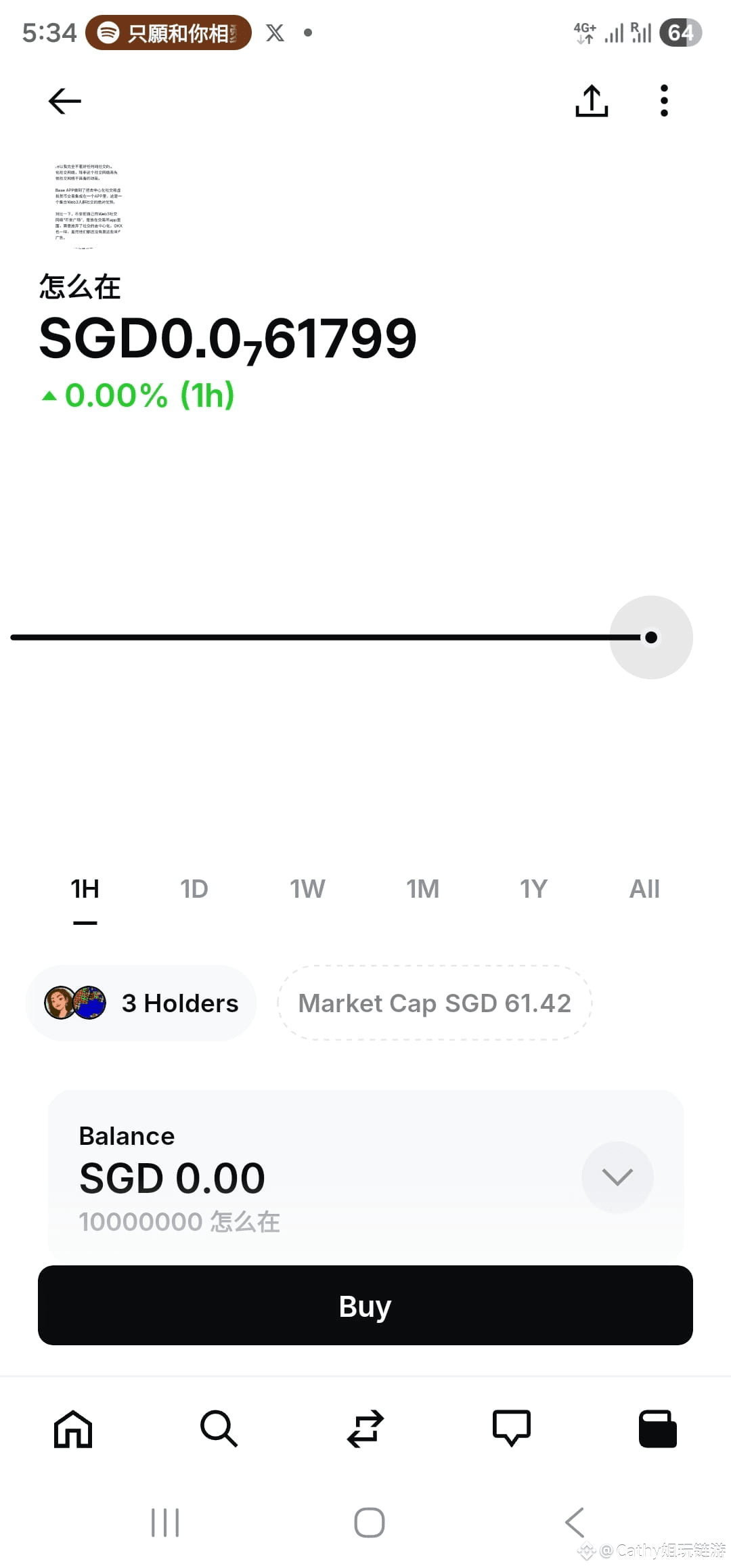The height and width of the screenshot is (1568, 731).
Task: Tap the Market Cap SGD 61.42 pill
Action: pyautogui.click(x=434, y=1003)
